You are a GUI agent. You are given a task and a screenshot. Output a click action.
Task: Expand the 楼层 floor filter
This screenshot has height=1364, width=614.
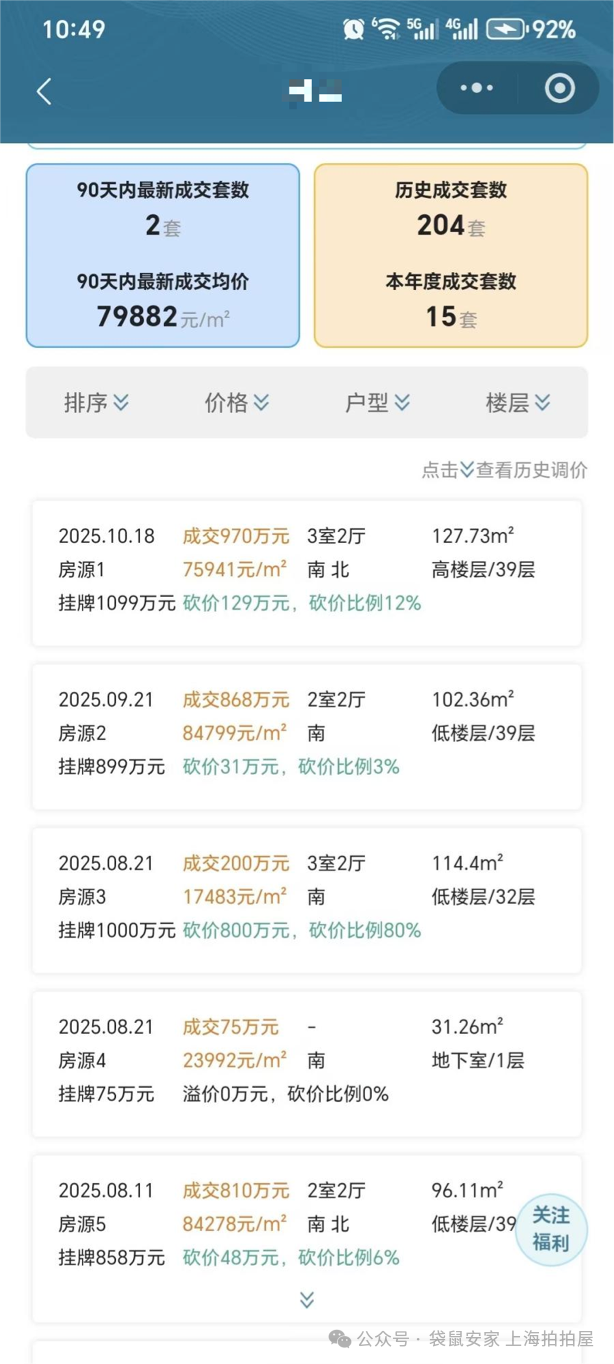click(x=518, y=403)
